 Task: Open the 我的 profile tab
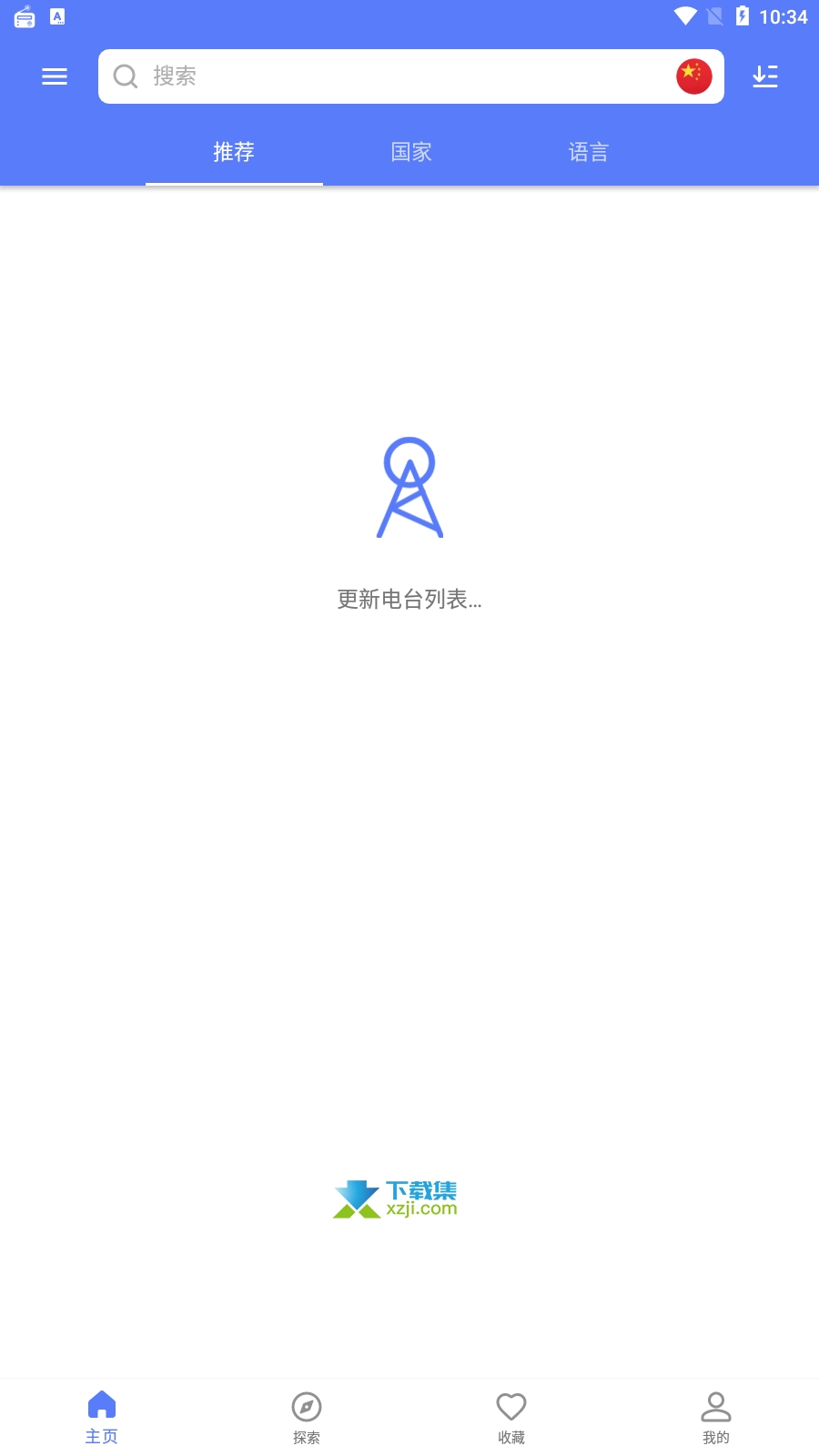tap(716, 1417)
